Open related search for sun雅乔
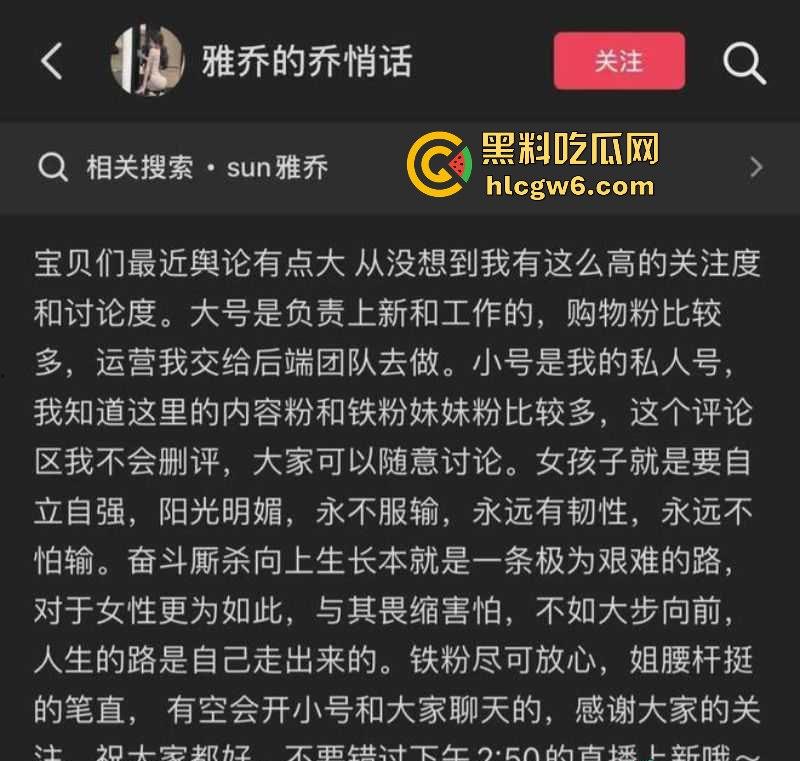This screenshot has width=800, height=761. pos(207,167)
